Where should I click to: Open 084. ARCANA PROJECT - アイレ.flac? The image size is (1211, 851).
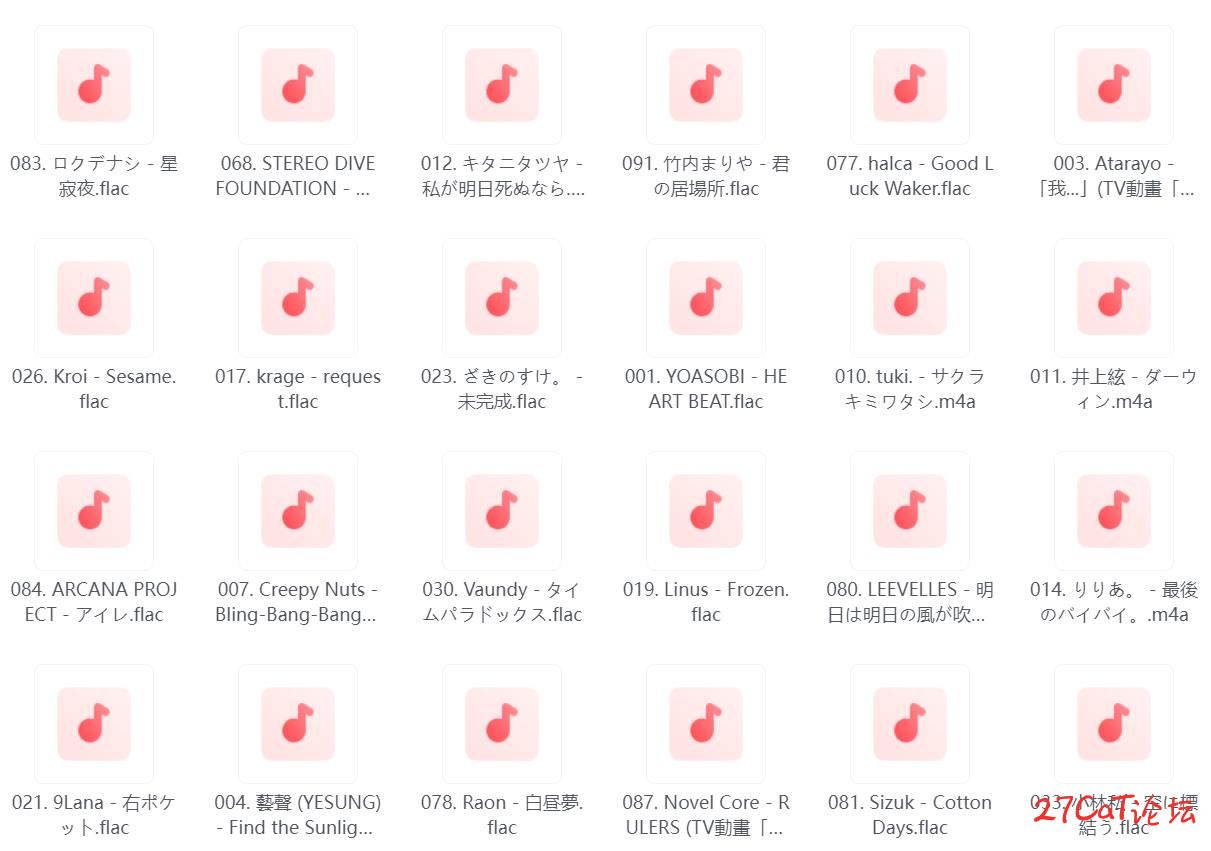(x=94, y=511)
